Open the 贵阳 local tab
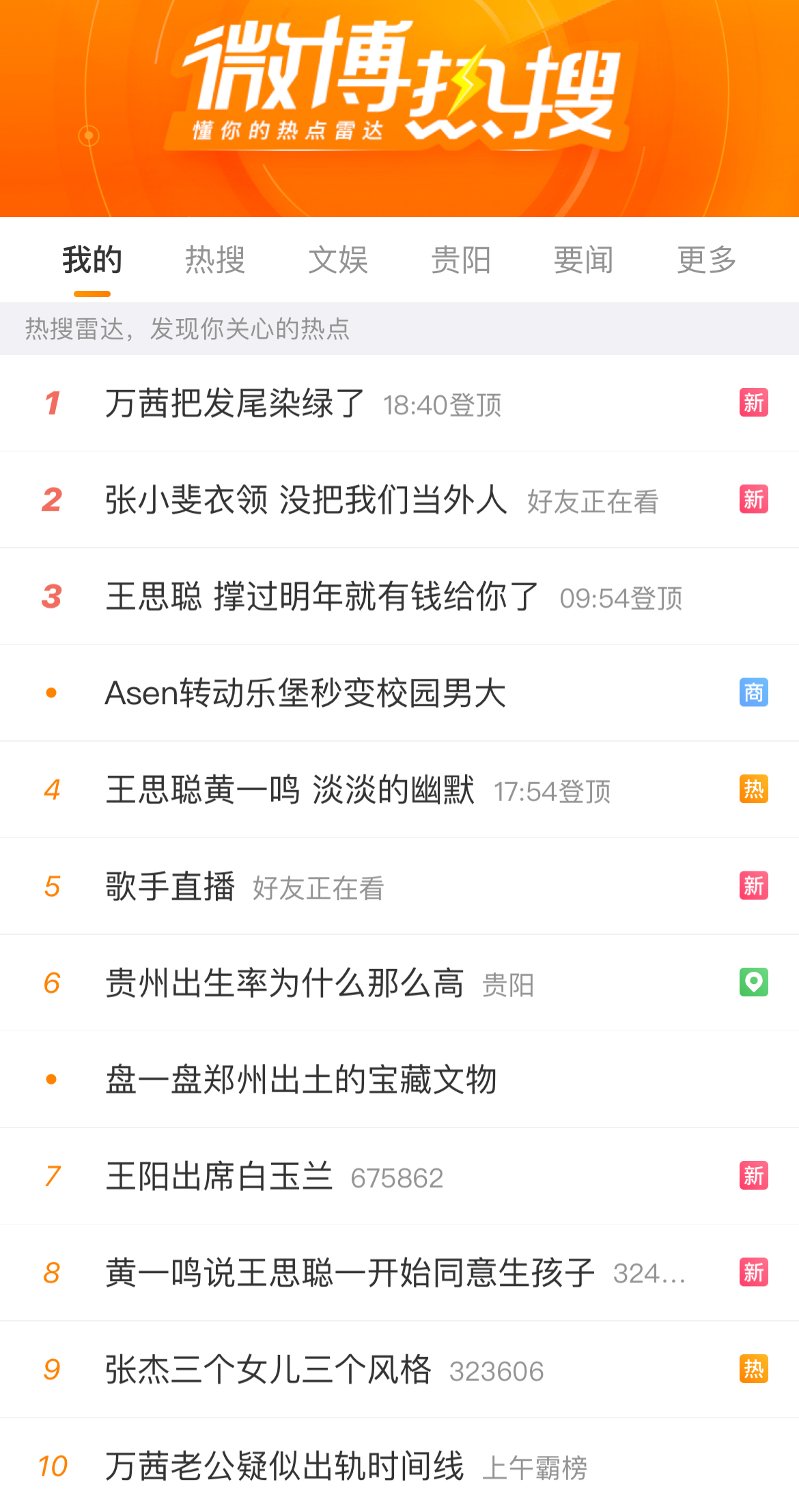This screenshot has height=1512, width=799. [461, 260]
